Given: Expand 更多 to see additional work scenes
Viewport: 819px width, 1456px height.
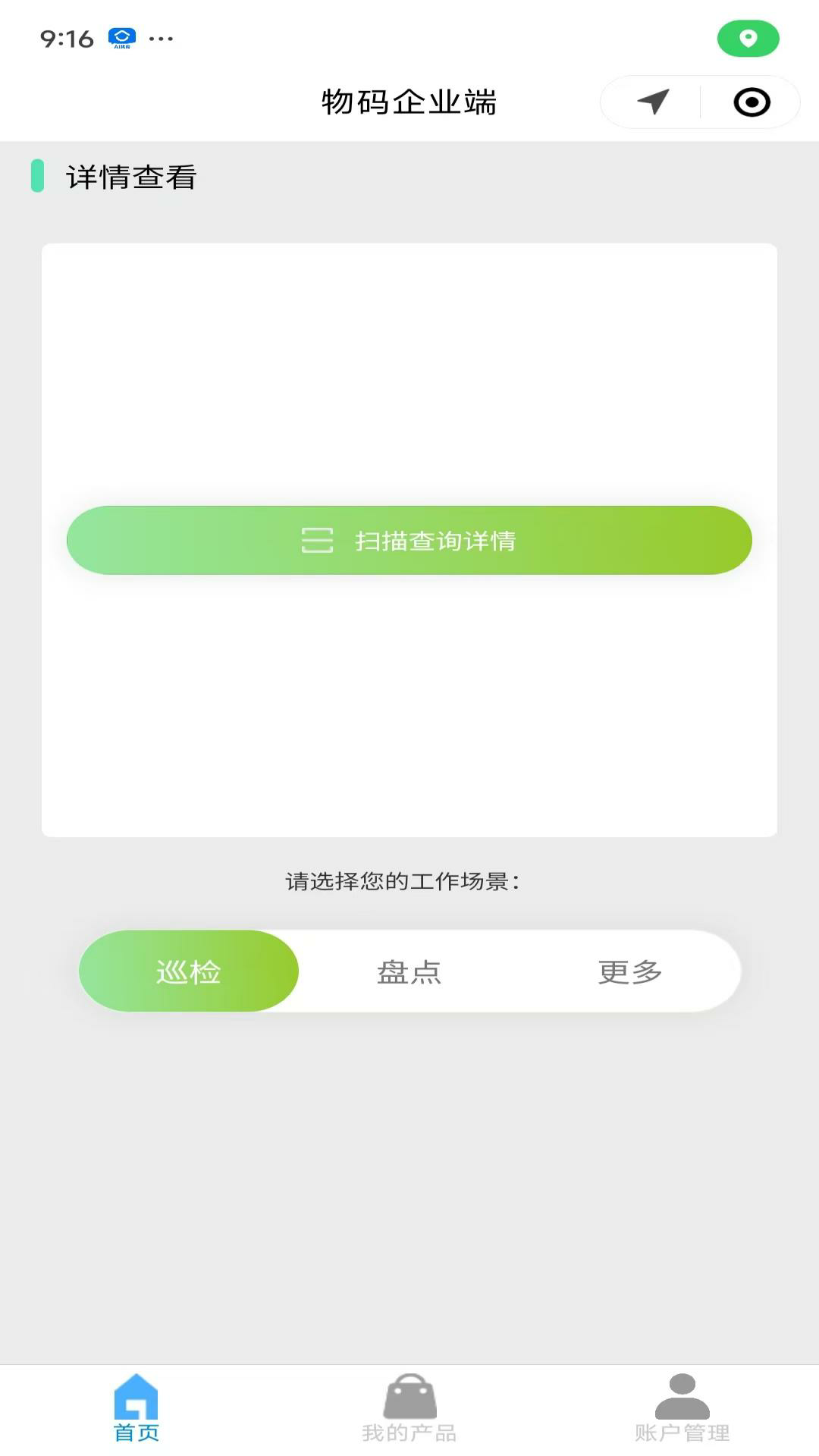Looking at the screenshot, I should click(630, 971).
